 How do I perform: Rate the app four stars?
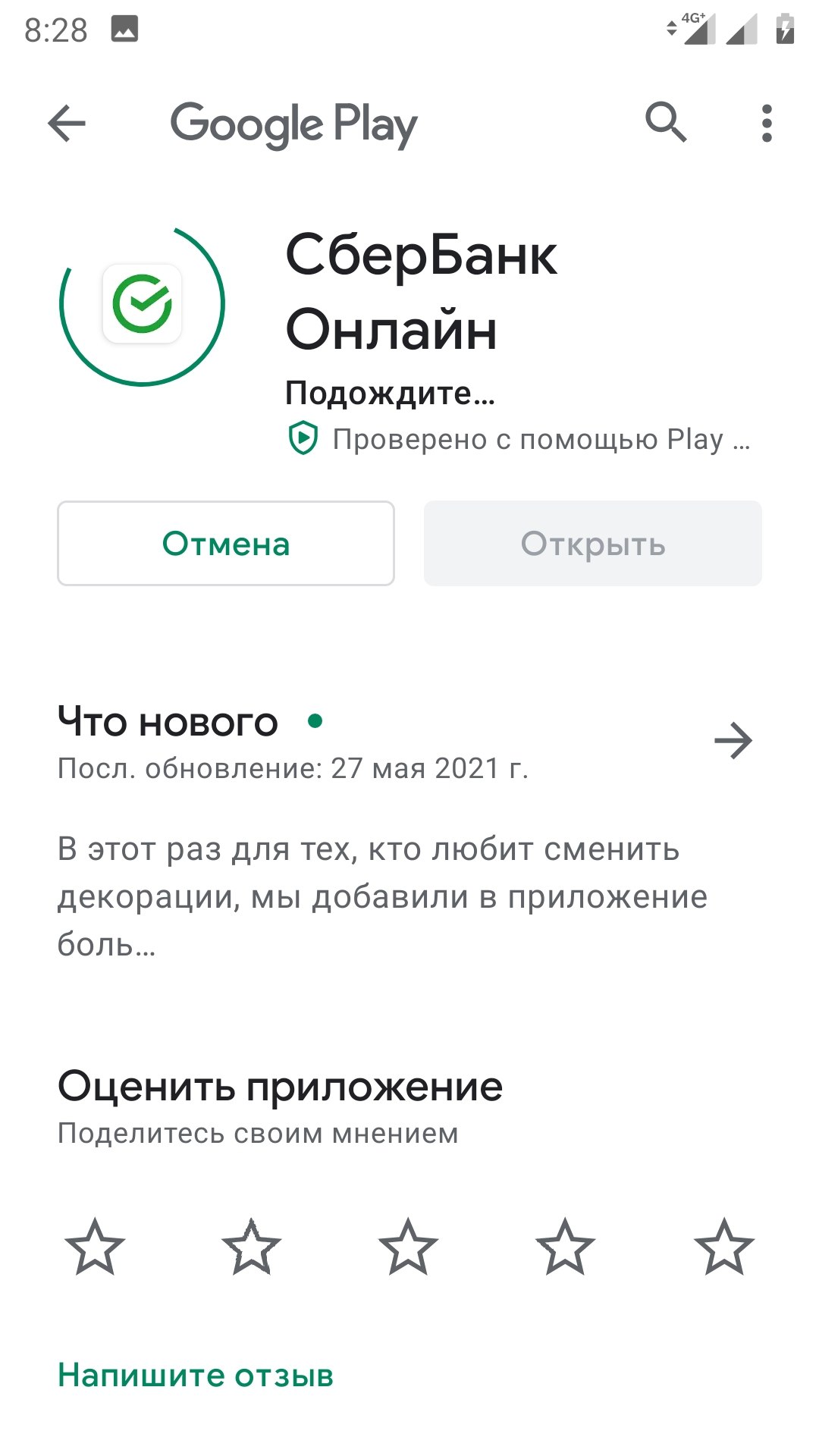pos(566,1247)
